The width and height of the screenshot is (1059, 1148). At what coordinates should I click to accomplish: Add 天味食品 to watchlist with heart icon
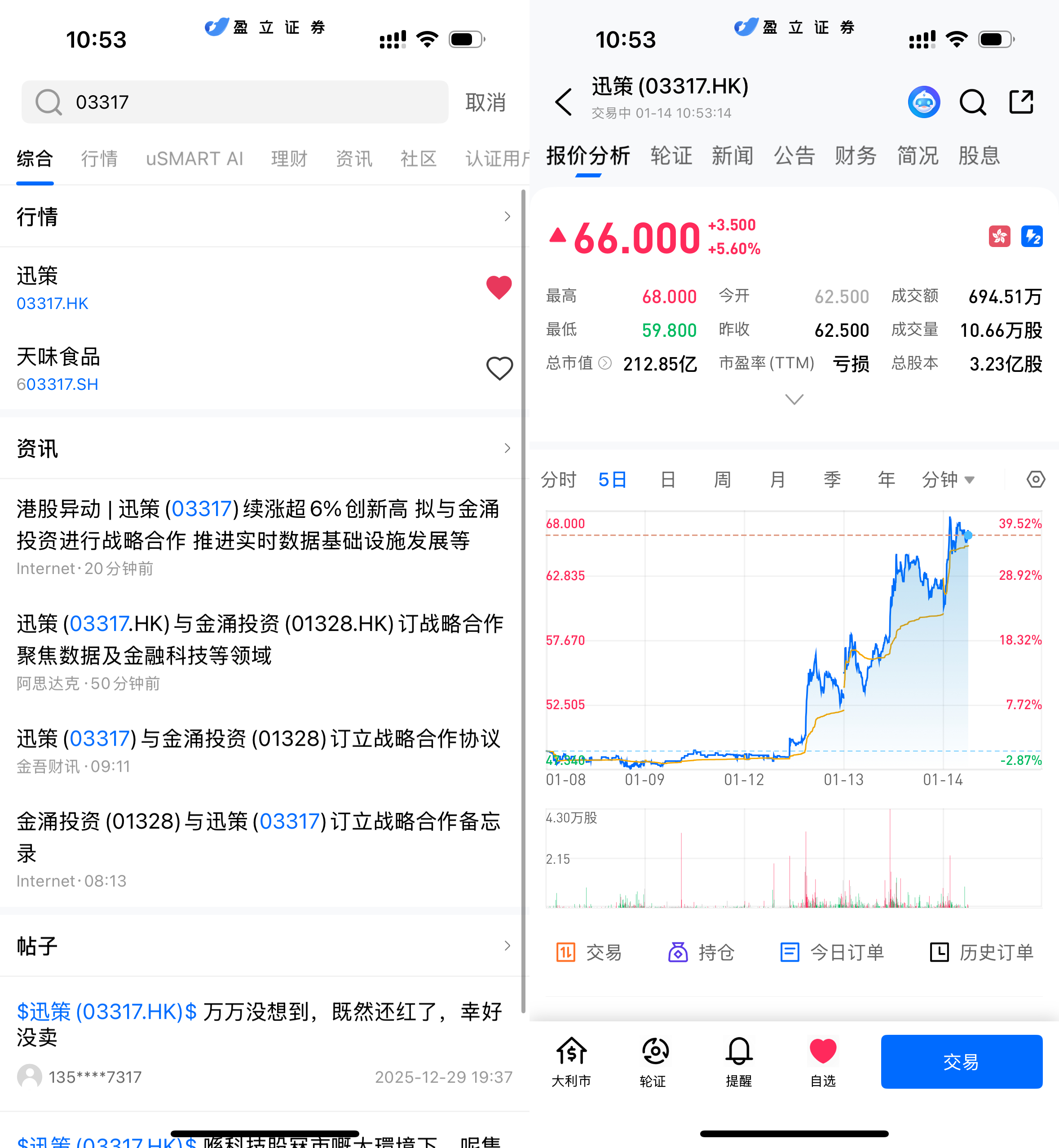pyautogui.click(x=499, y=369)
